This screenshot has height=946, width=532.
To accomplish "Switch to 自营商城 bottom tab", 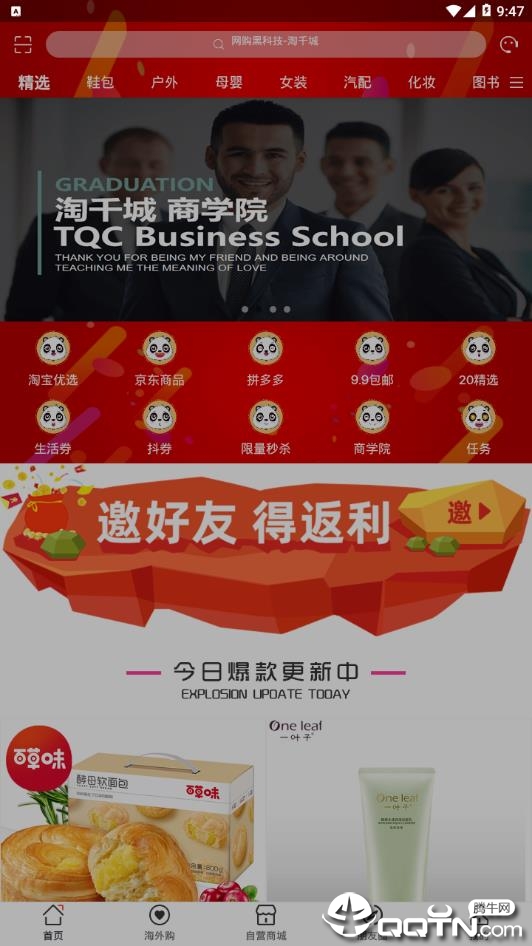I will pos(266,923).
